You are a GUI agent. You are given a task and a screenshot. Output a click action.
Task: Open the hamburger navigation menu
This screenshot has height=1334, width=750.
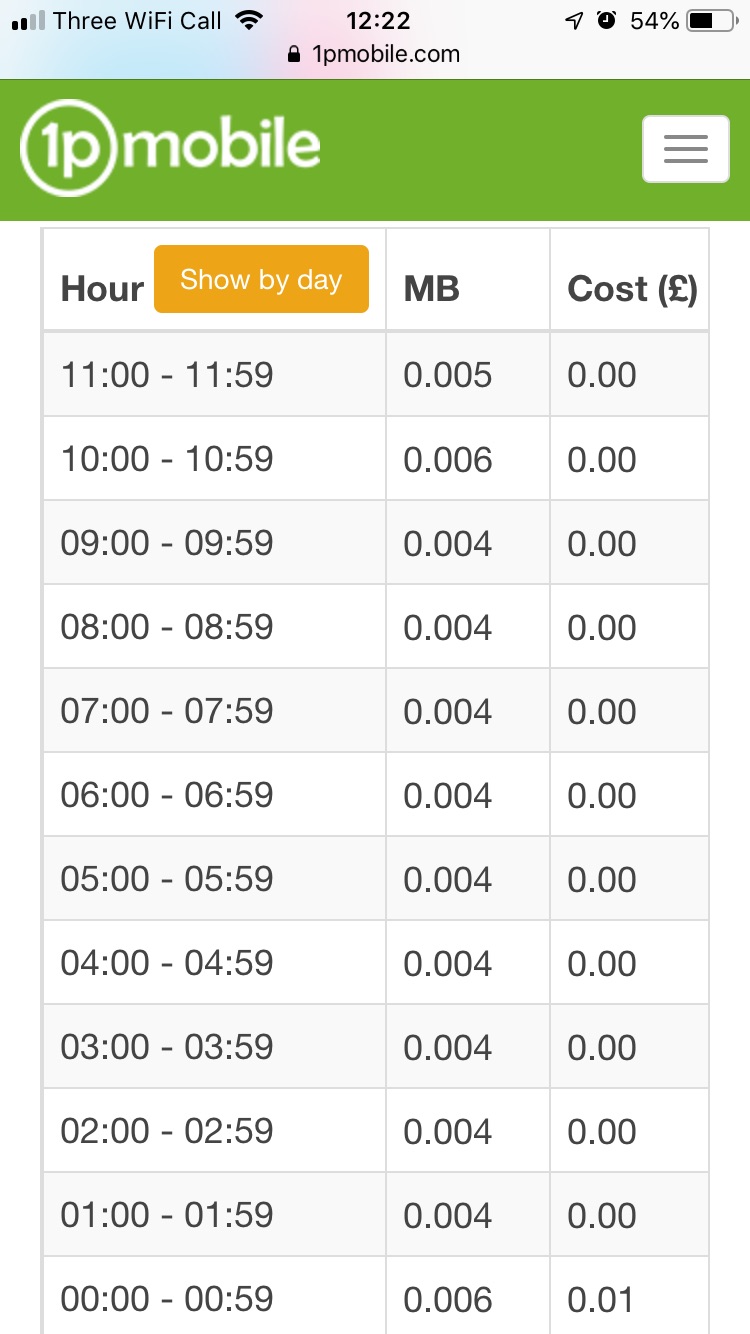tap(685, 149)
